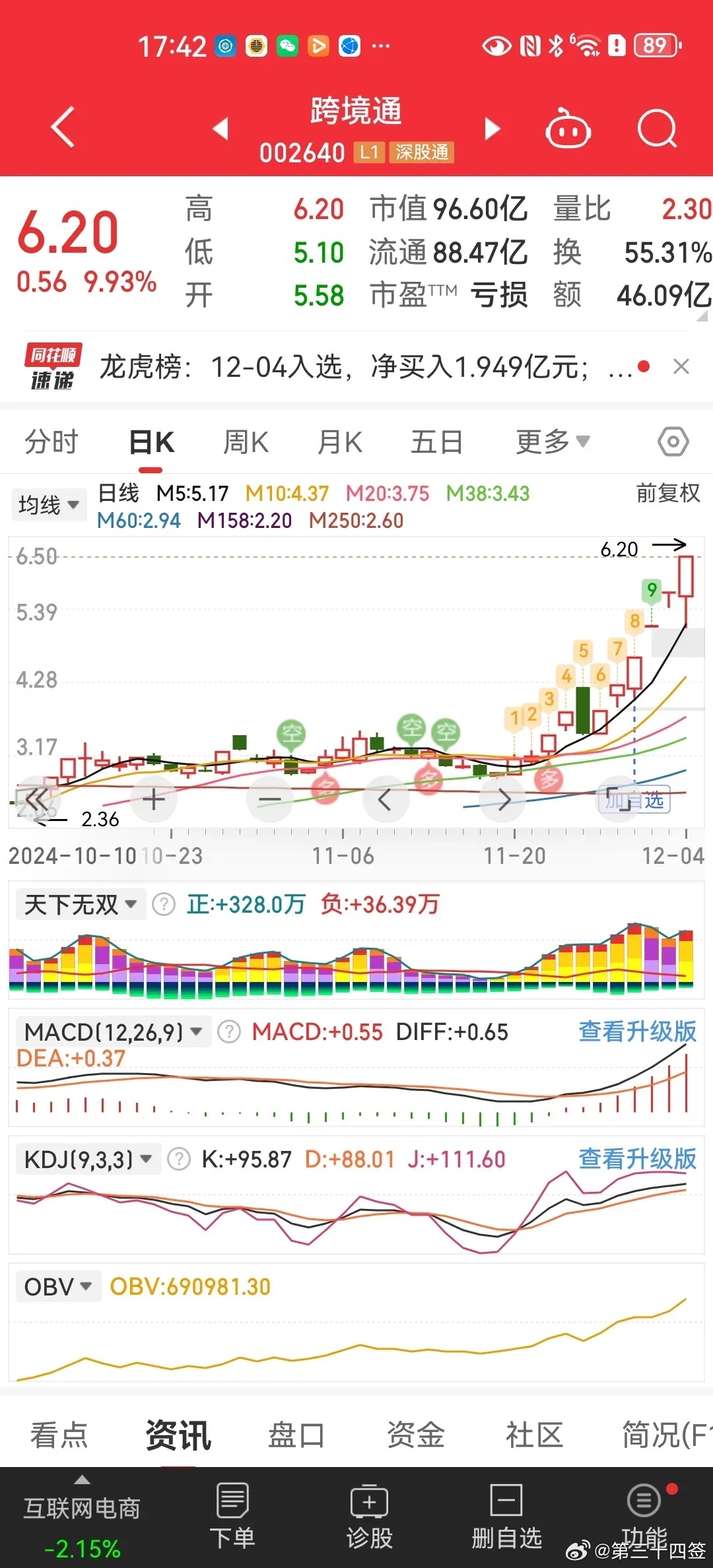Open the robot assistant icon
The image size is (713, 1568).
pos(568,129)
